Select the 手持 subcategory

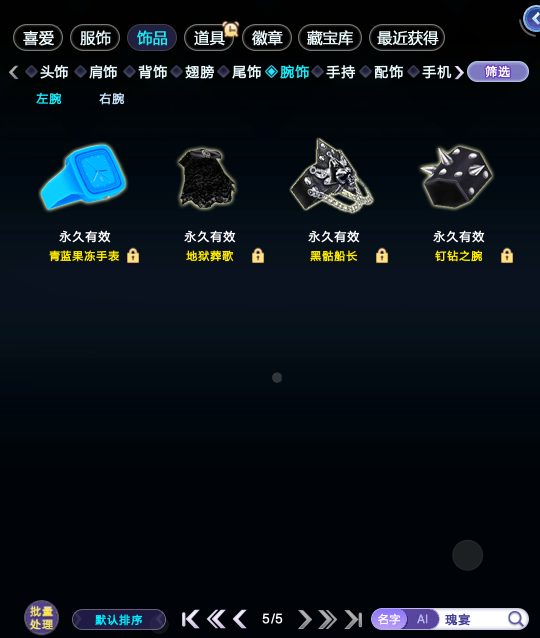tap(340, 72)
